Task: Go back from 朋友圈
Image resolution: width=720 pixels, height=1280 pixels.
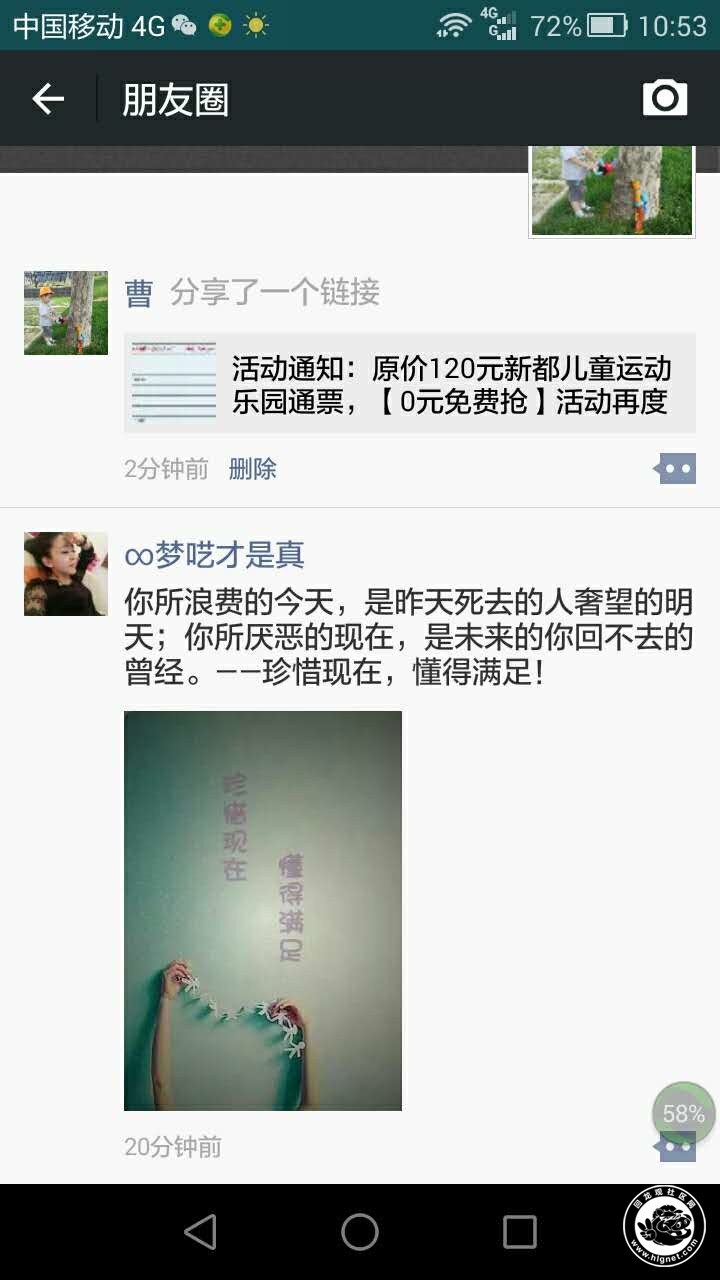Action: click(x=48, y=99)
